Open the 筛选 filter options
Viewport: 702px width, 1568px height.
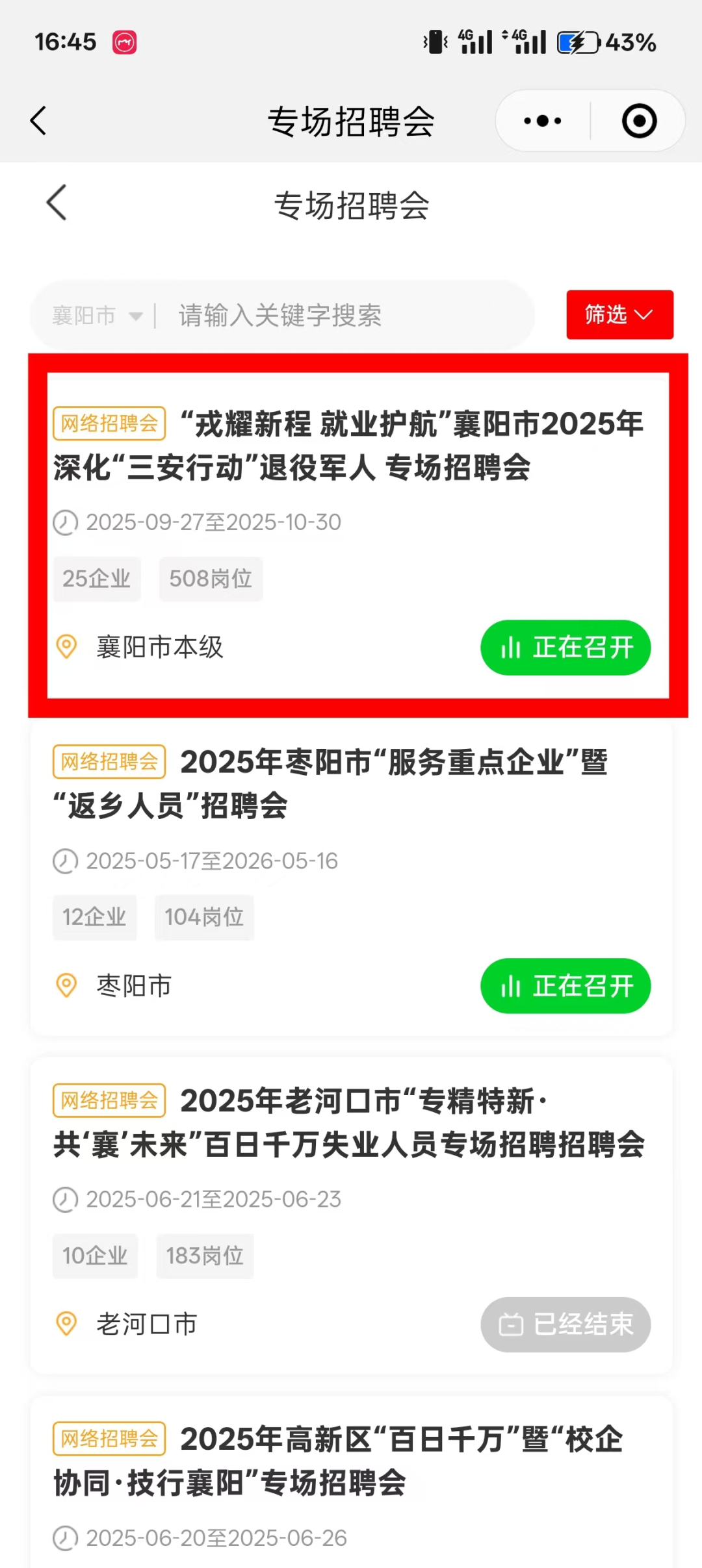click(619, 315)
